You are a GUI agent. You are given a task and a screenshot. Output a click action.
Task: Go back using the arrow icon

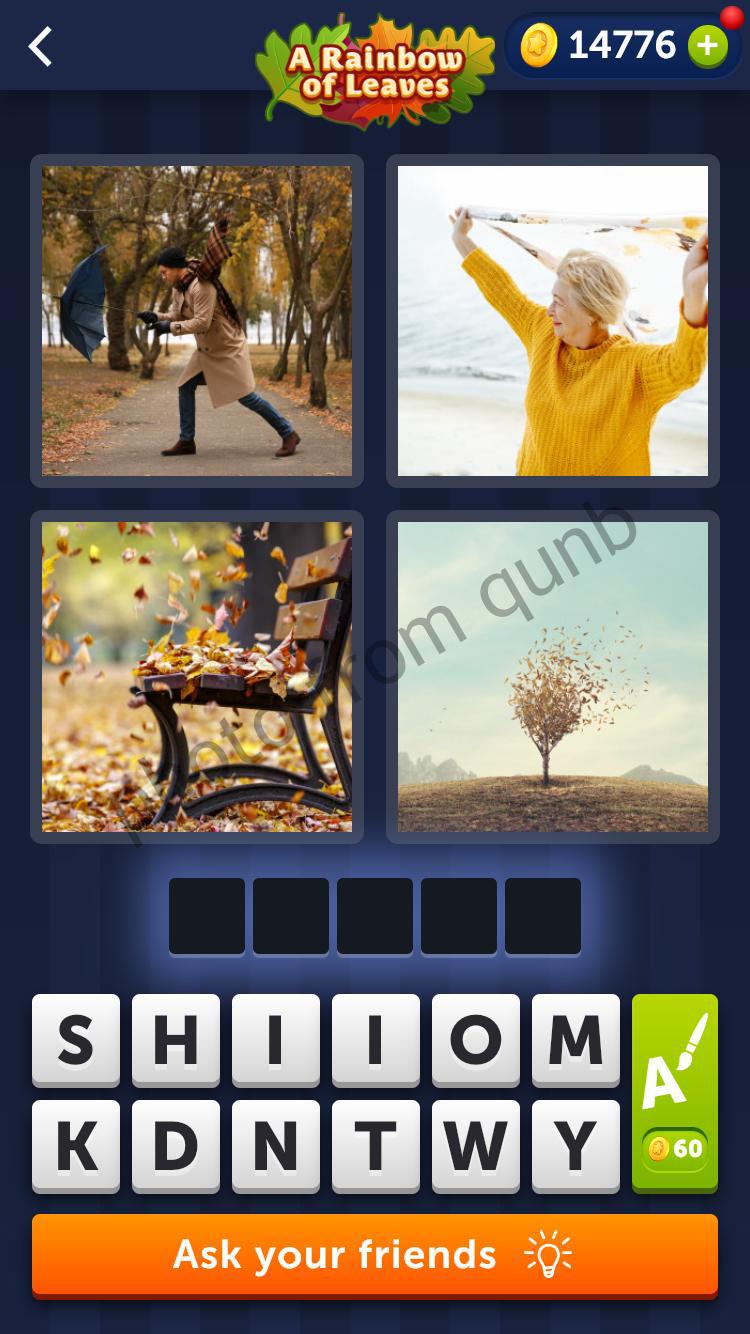pos(40,47)
